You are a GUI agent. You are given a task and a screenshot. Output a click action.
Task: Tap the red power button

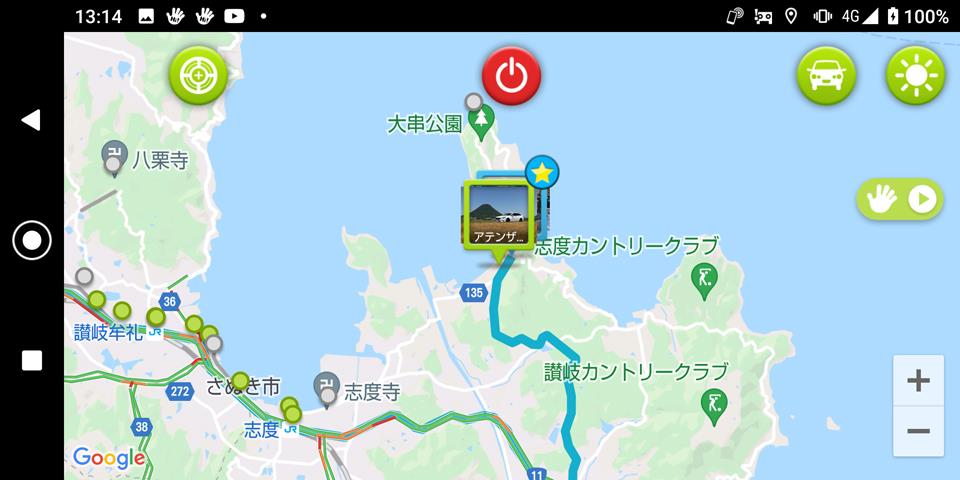[511, 75]
